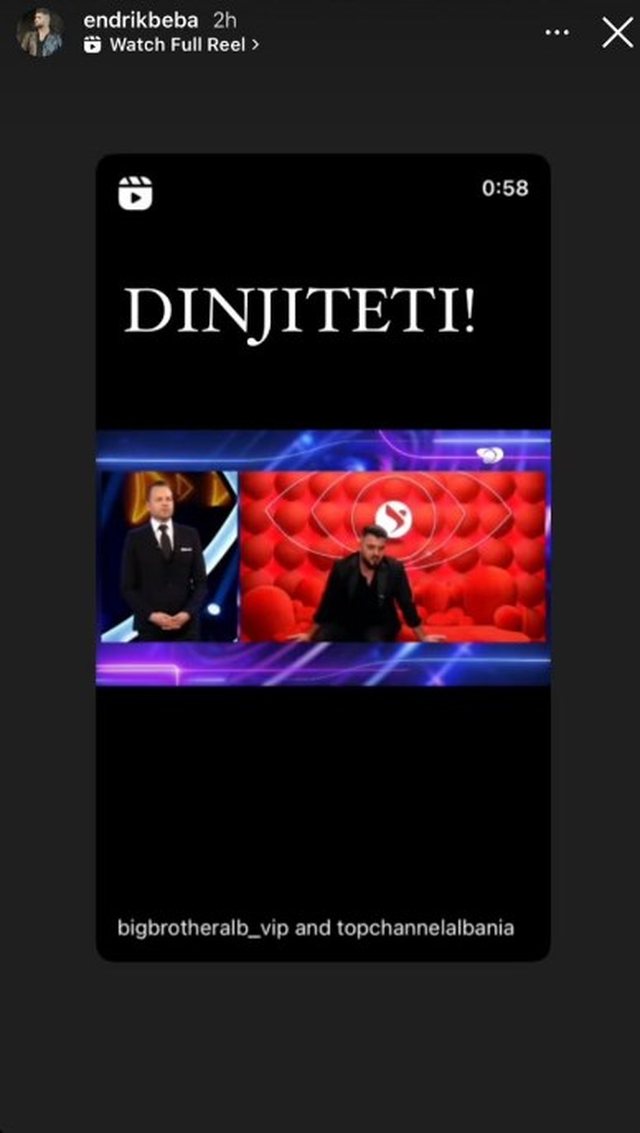Open the shared DINJITETI reel card
This screenshot has width=640, height=1133.
(322, 557)
